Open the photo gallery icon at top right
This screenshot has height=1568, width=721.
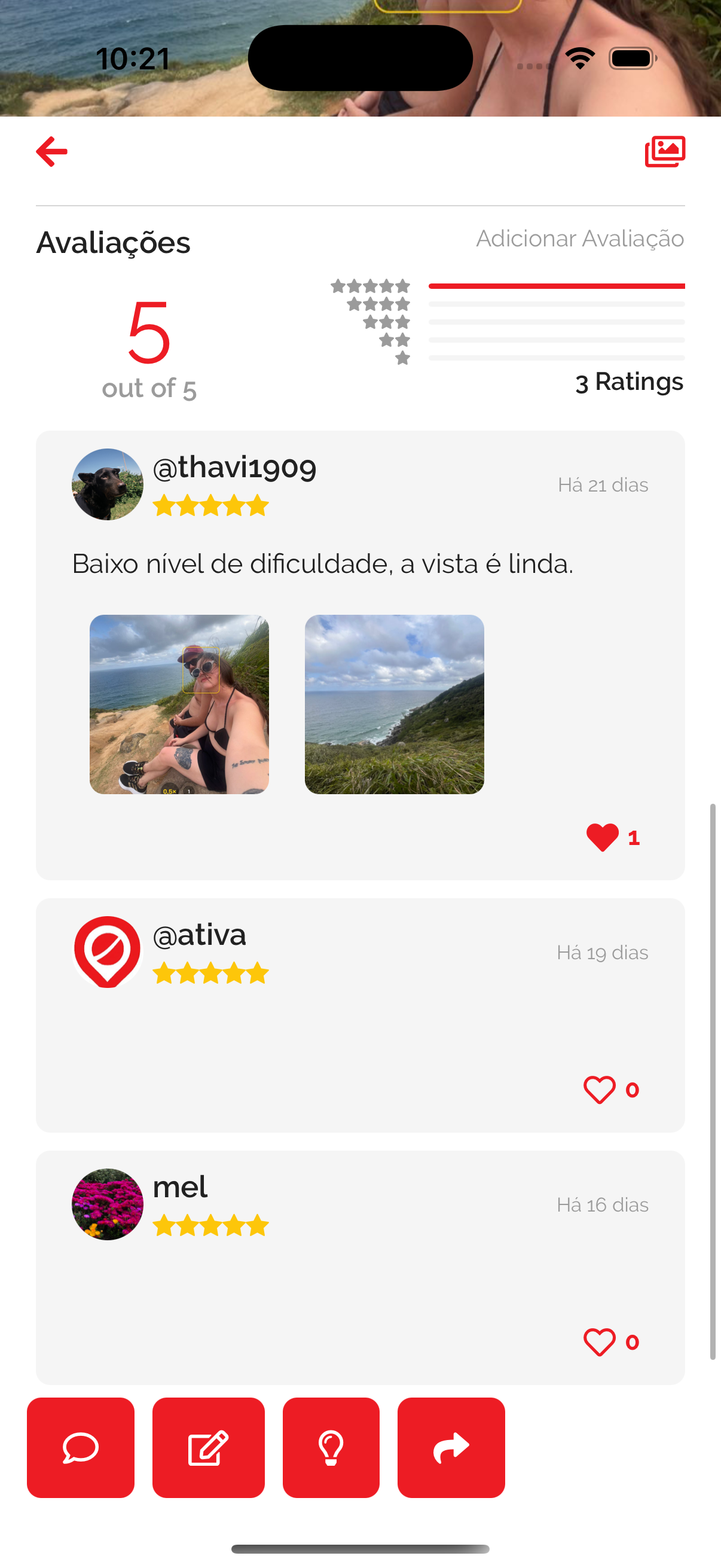(664, 150)
